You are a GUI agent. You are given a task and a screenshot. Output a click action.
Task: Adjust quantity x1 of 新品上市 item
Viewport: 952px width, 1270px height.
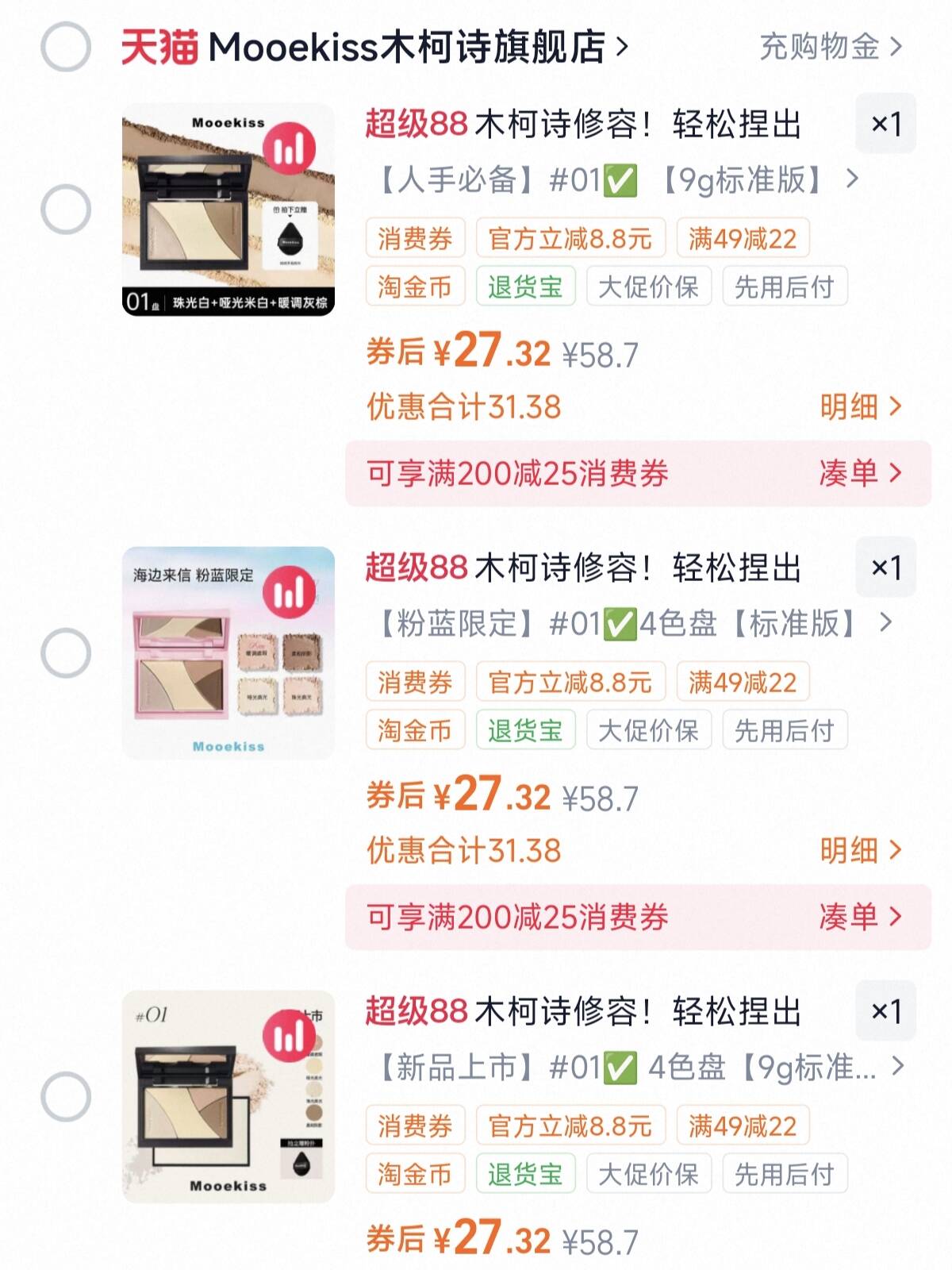[885, 1011]
